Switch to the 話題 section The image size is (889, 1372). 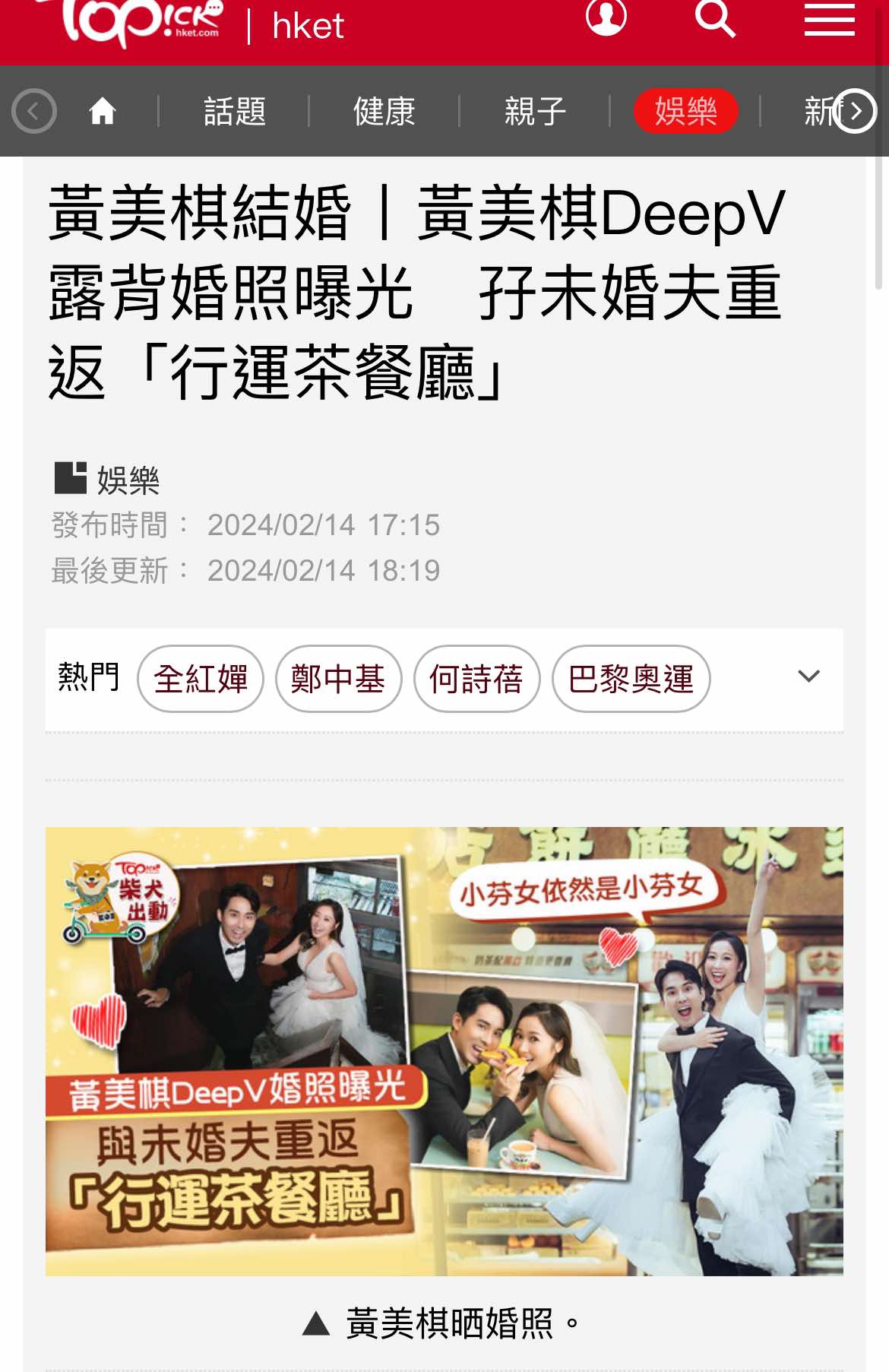[x=235, y=112]
